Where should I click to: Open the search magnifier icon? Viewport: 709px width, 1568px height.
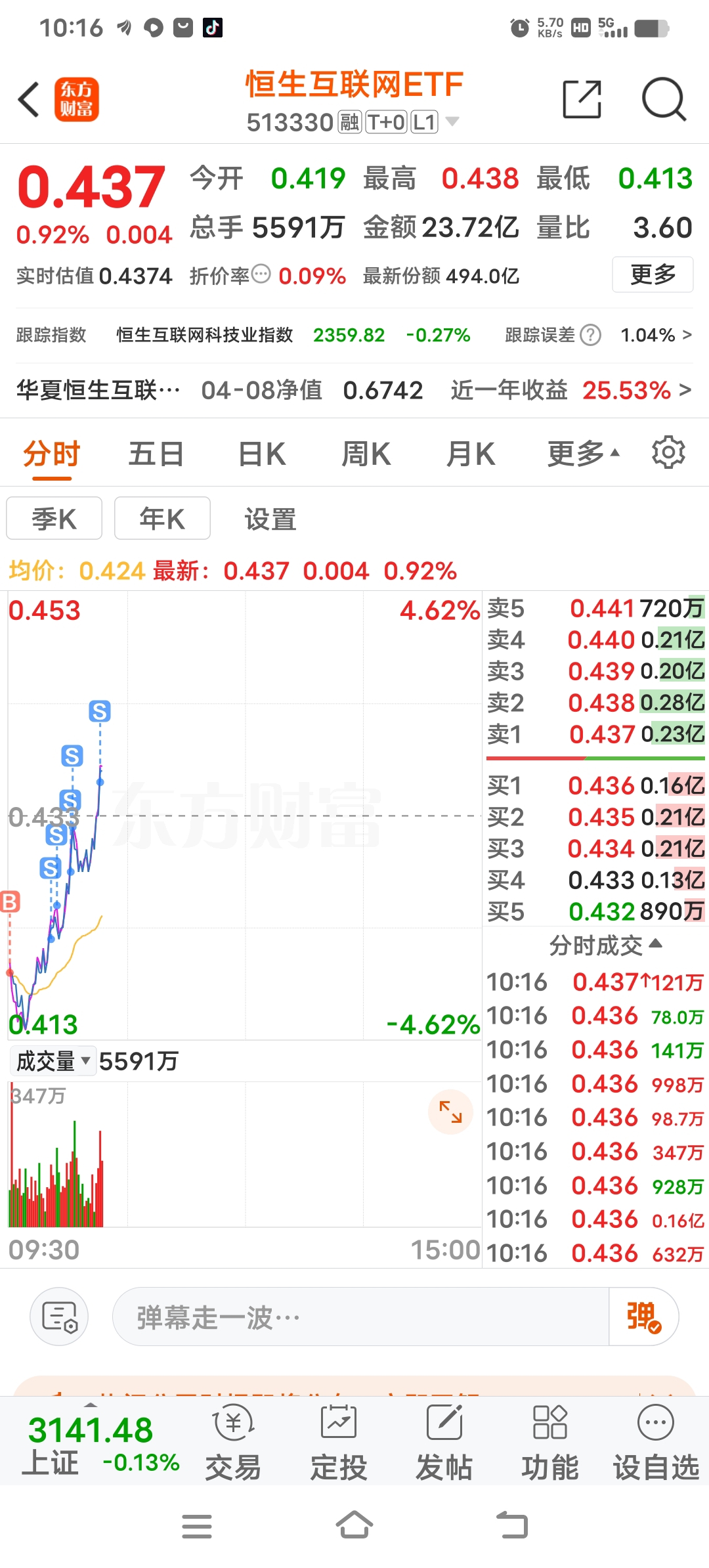click(663, 98)
